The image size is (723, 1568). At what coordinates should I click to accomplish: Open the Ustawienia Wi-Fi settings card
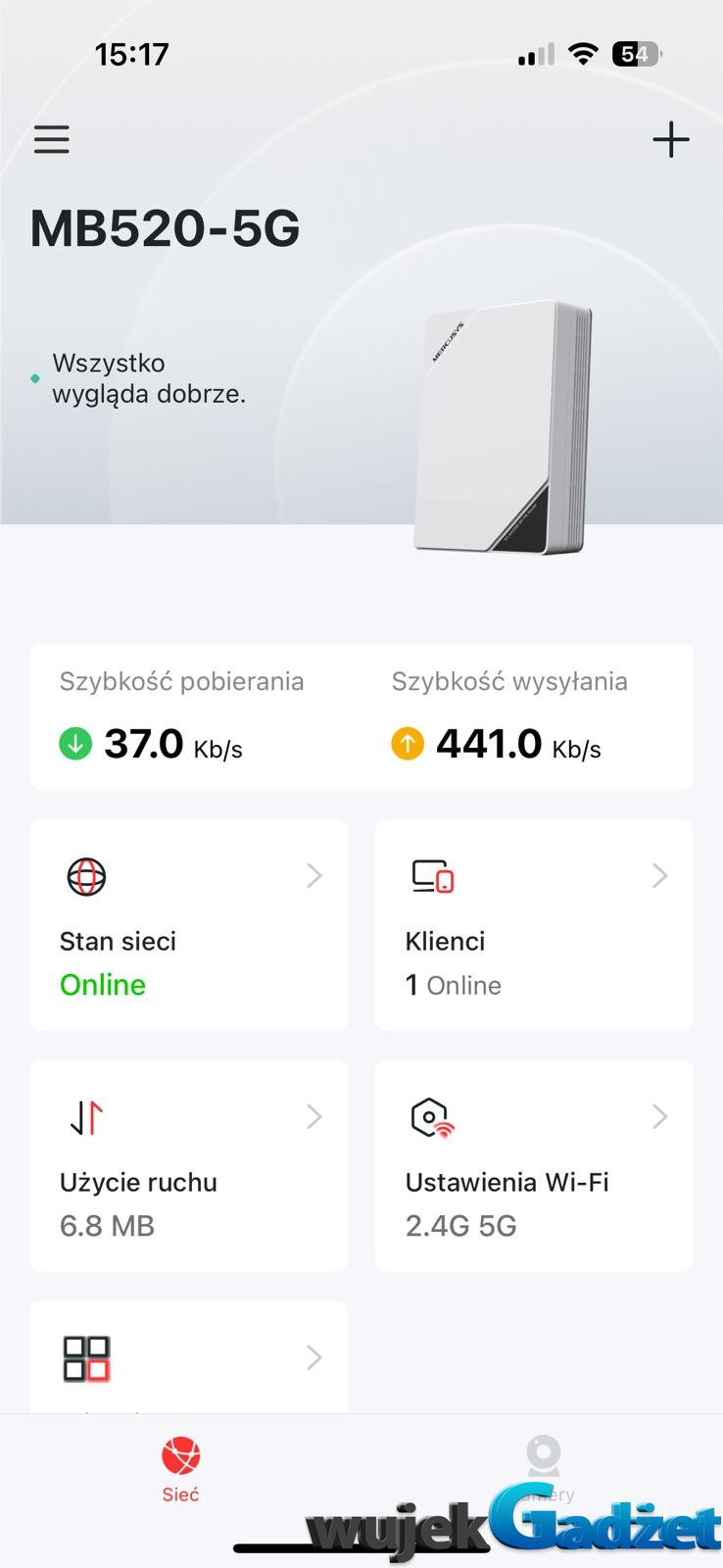pyautogui.click(x=534, y=1166)
